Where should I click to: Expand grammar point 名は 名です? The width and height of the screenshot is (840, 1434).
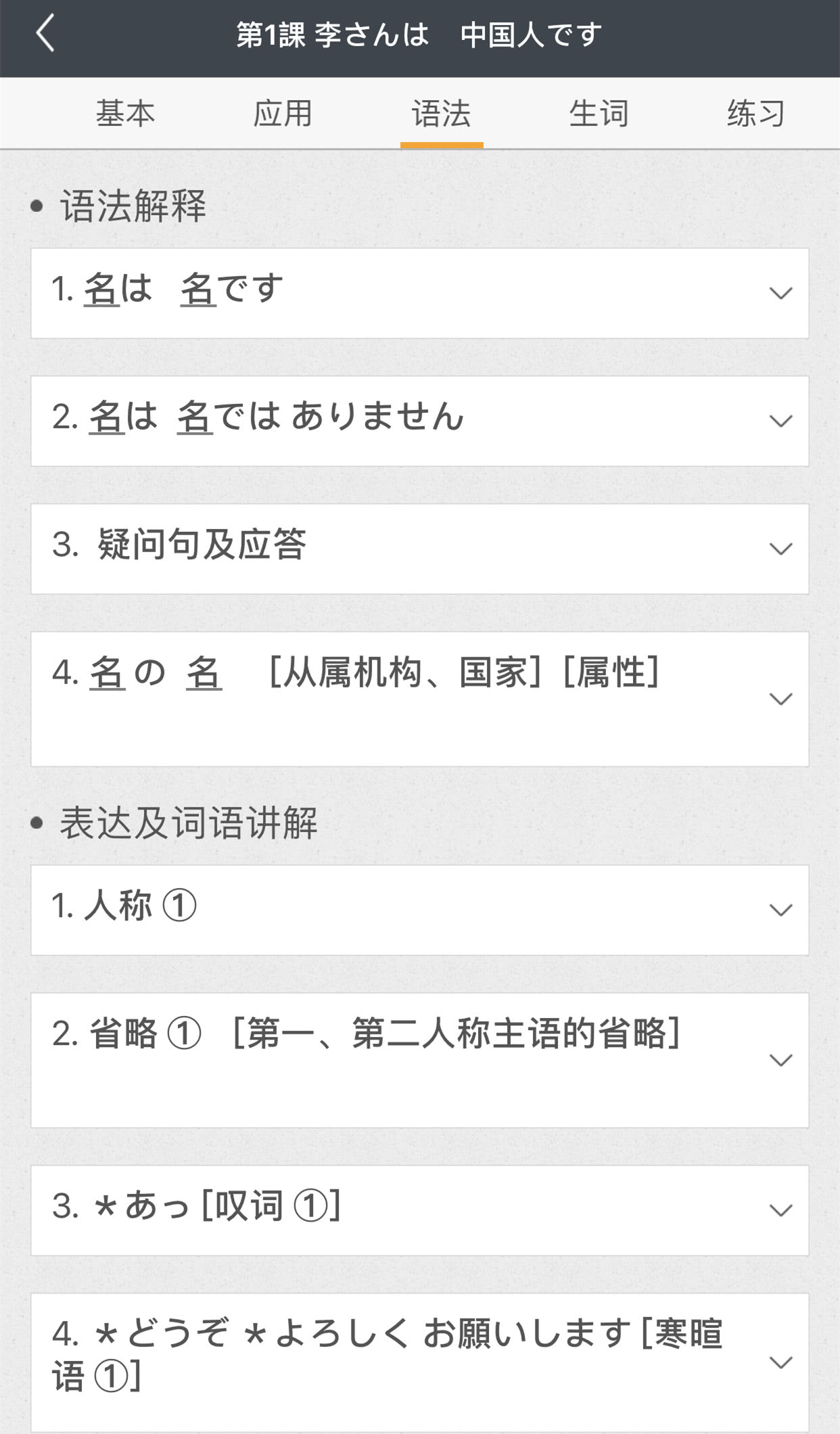419,292
